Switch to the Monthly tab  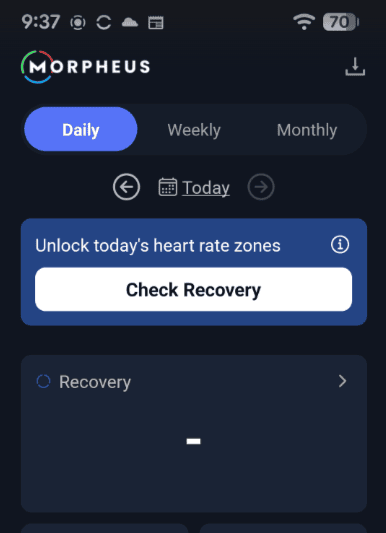click(x=307, y=130)
